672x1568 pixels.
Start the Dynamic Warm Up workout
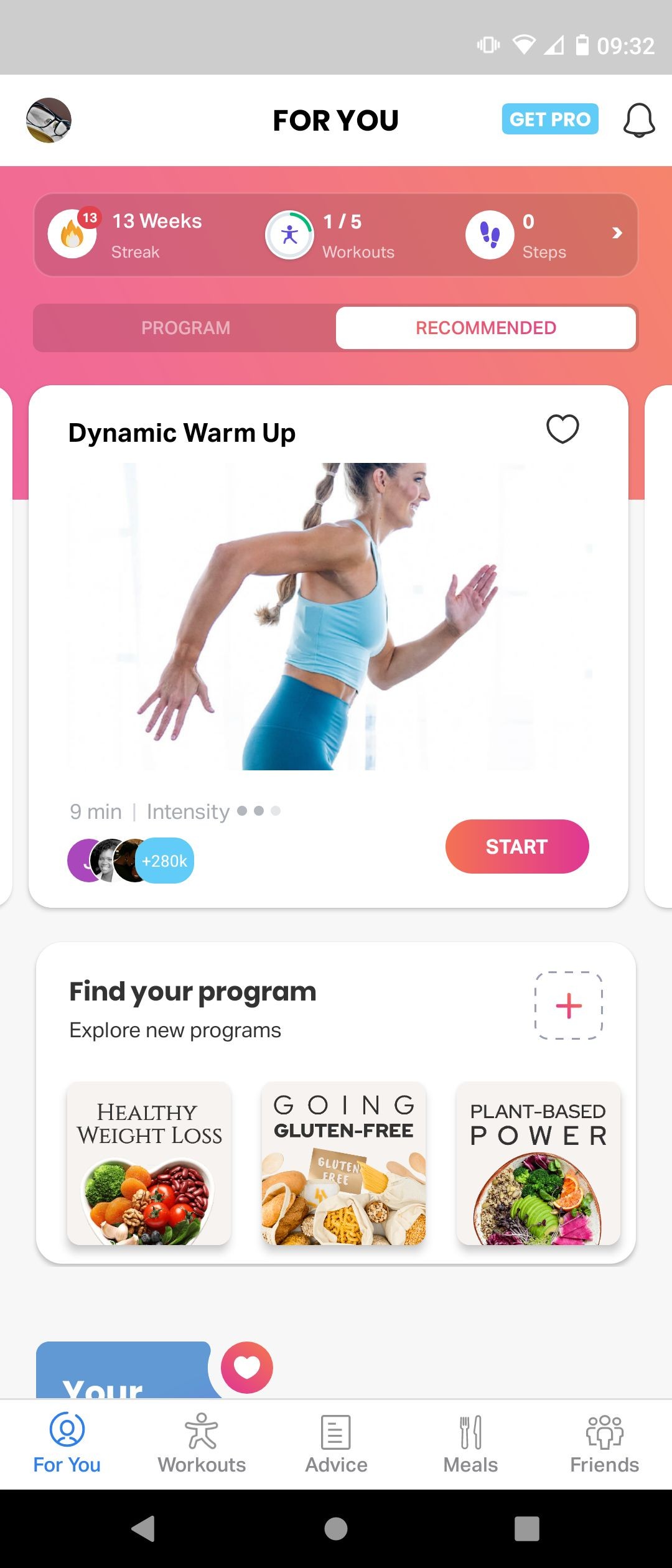(516, 846)
